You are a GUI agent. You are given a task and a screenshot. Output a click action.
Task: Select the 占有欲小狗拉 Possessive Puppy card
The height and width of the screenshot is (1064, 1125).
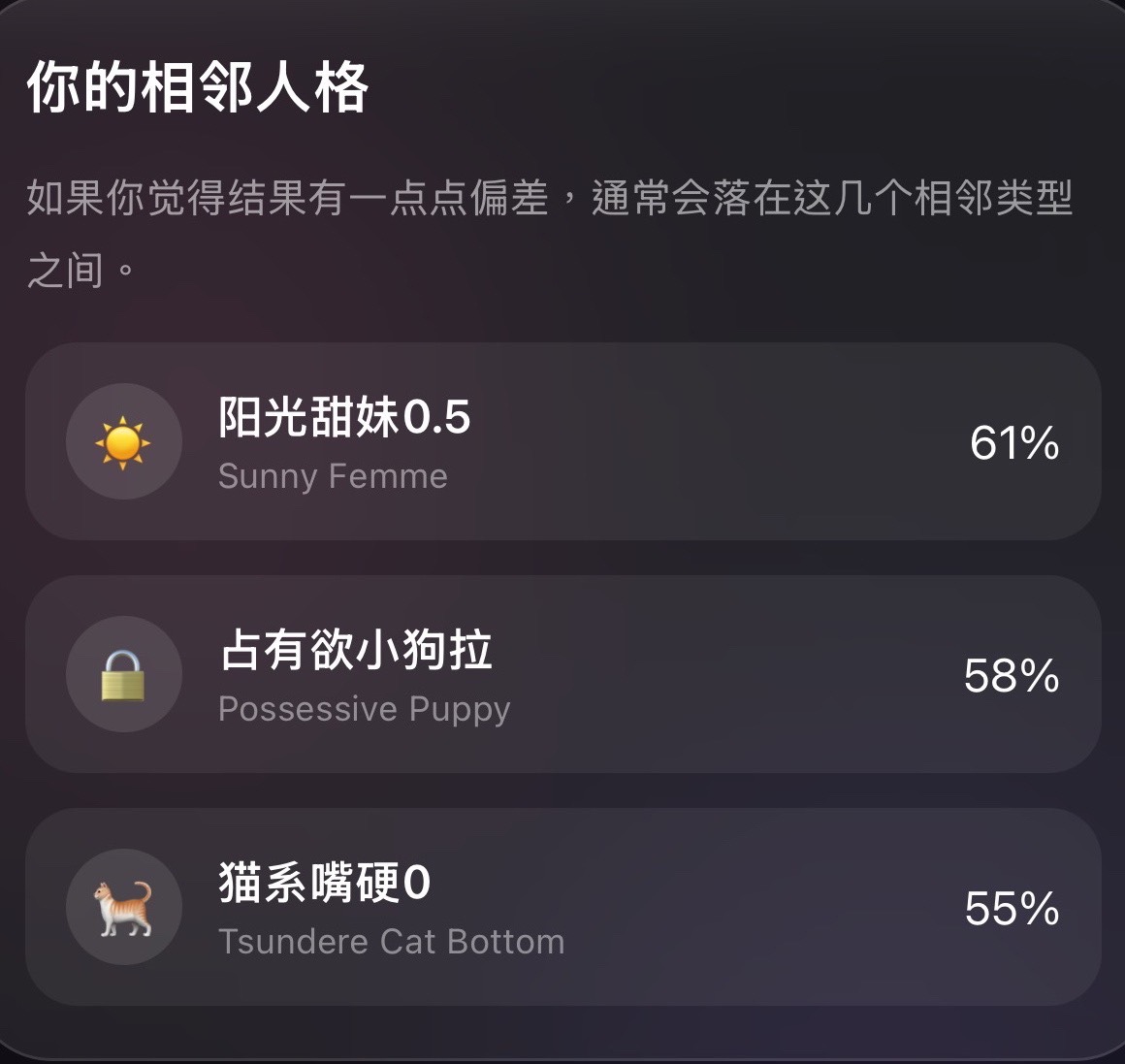click(563, 674)
